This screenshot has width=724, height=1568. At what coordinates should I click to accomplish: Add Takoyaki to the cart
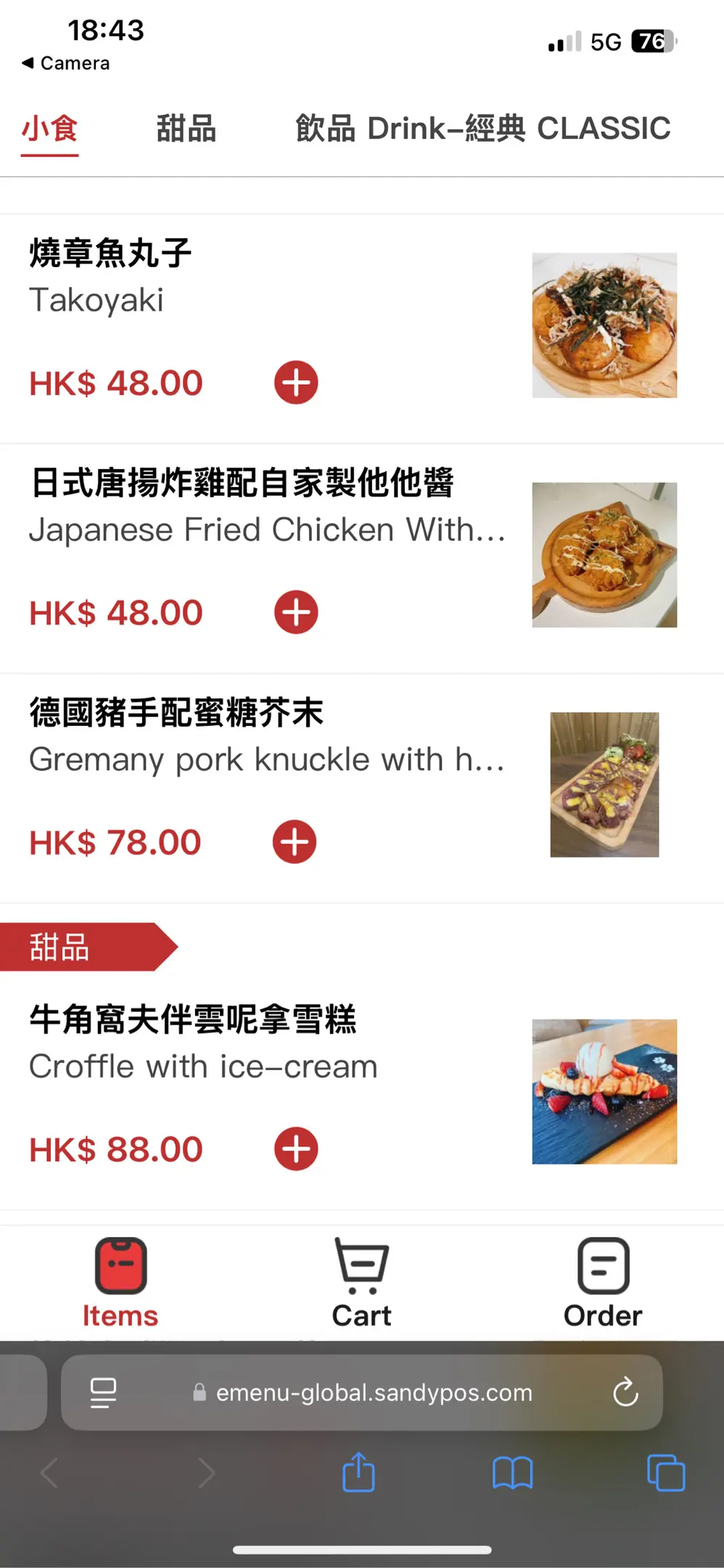click(296, 383)
